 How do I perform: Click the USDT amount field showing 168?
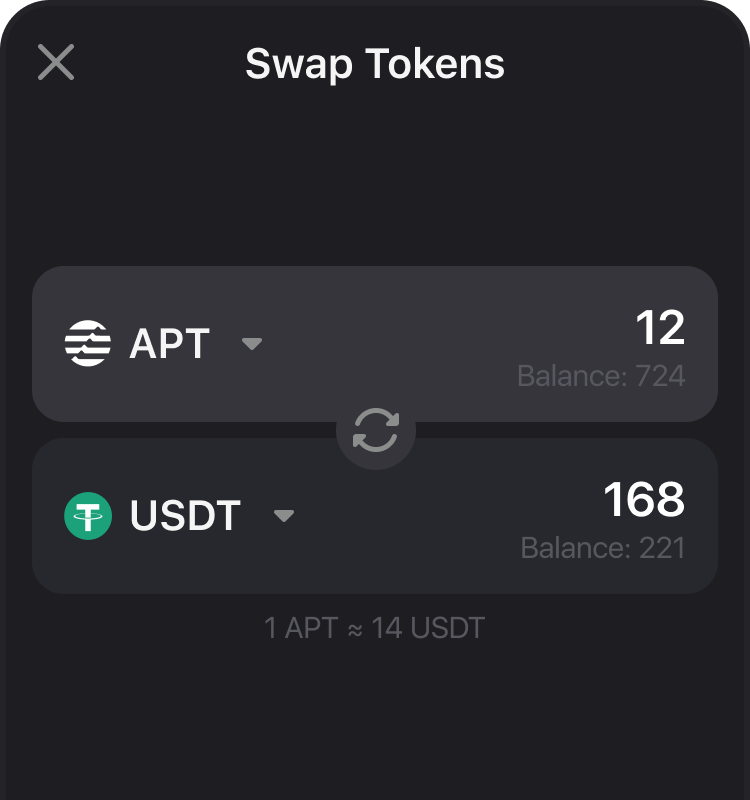tap(645, 499)
